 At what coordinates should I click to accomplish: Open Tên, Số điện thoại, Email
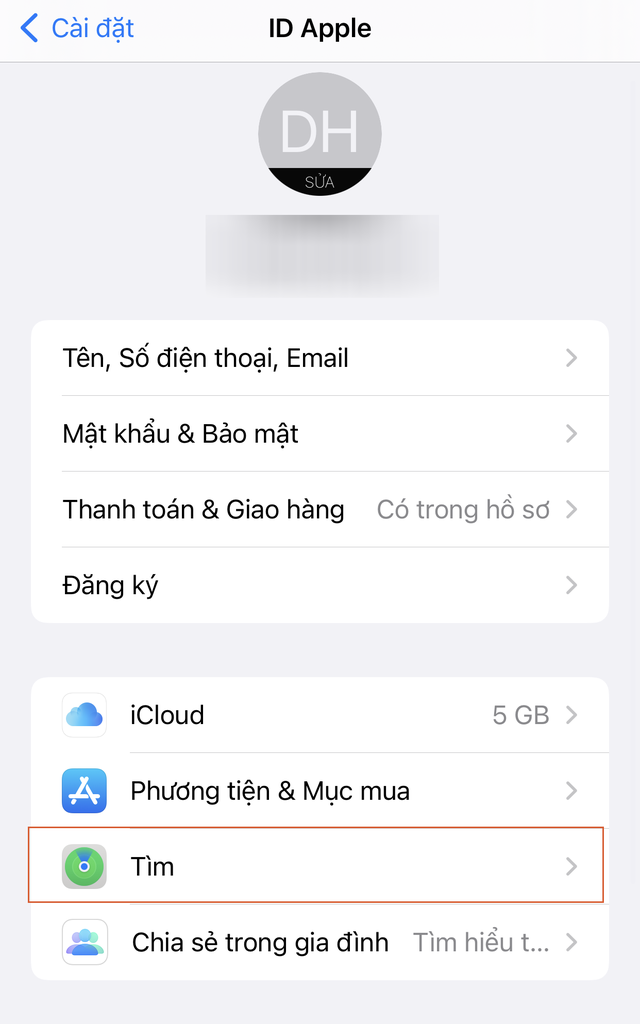click(x=320, y=358)
